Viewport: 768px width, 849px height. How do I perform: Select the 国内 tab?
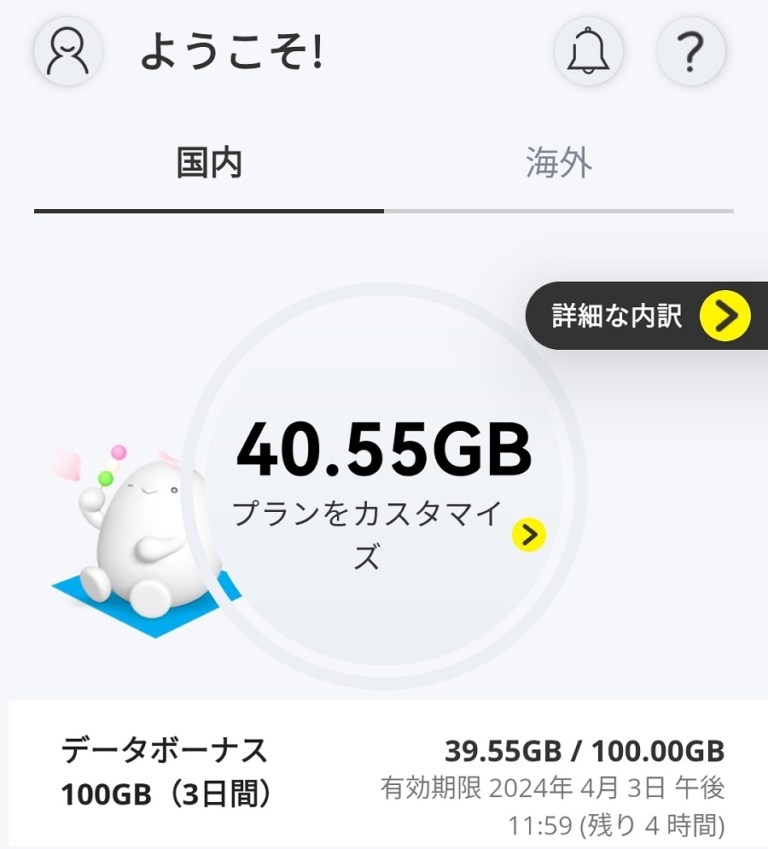click(x=209, y=164)
